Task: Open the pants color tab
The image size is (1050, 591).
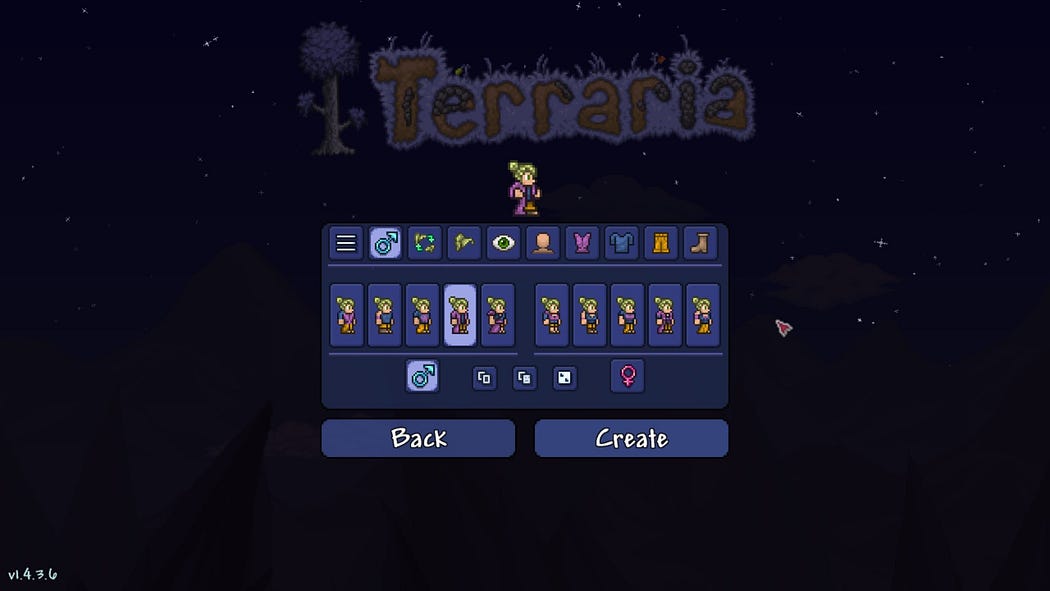Action: pyautogui.click(x=661, y=243)
